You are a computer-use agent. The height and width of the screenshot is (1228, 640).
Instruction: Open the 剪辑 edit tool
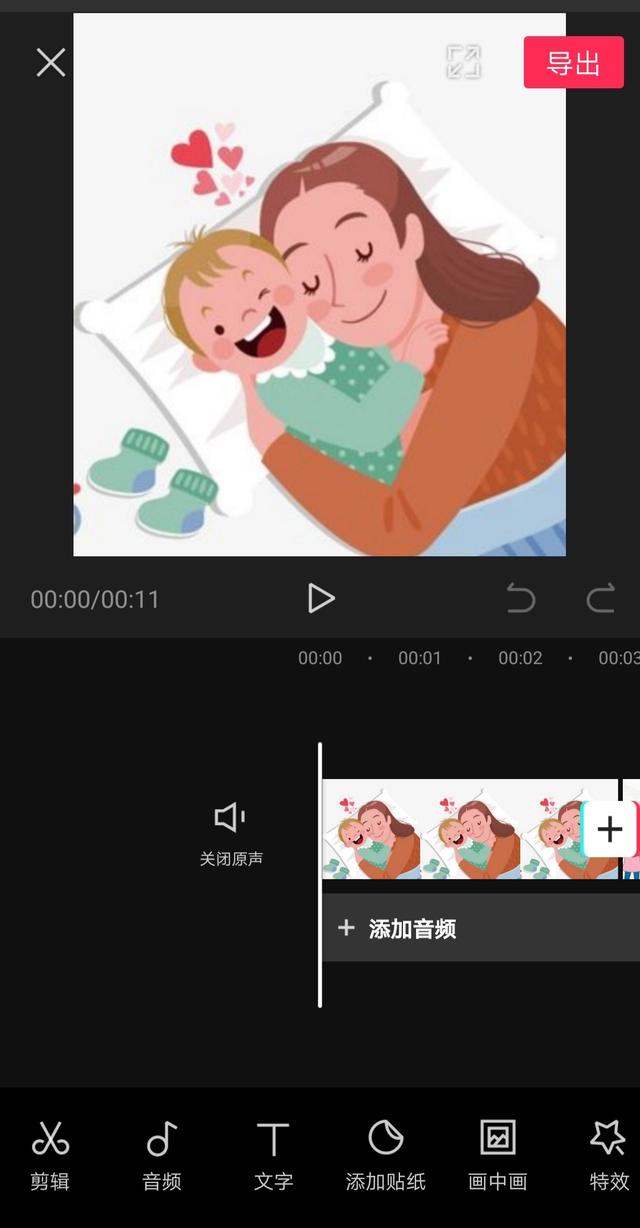coord(50,1155)
